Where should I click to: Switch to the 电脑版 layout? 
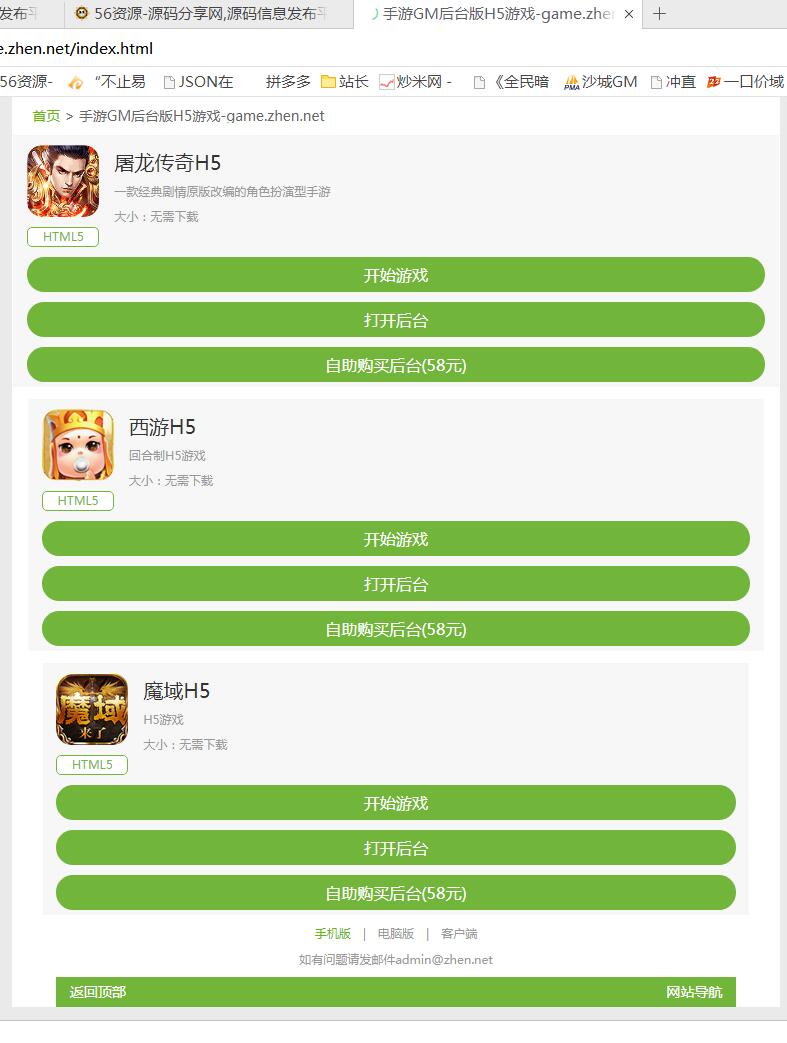tap(395, 933)
